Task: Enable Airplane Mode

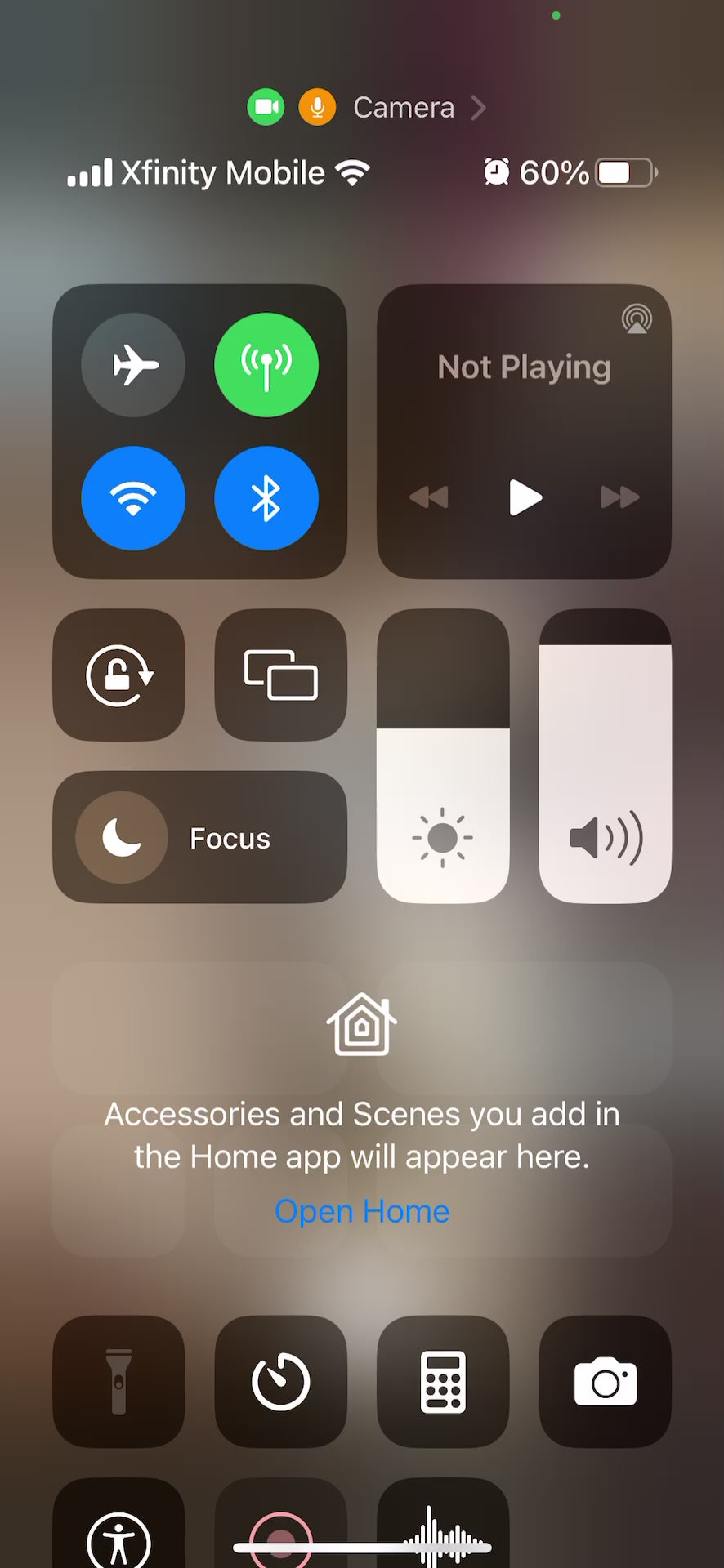Action: [133, 365]
